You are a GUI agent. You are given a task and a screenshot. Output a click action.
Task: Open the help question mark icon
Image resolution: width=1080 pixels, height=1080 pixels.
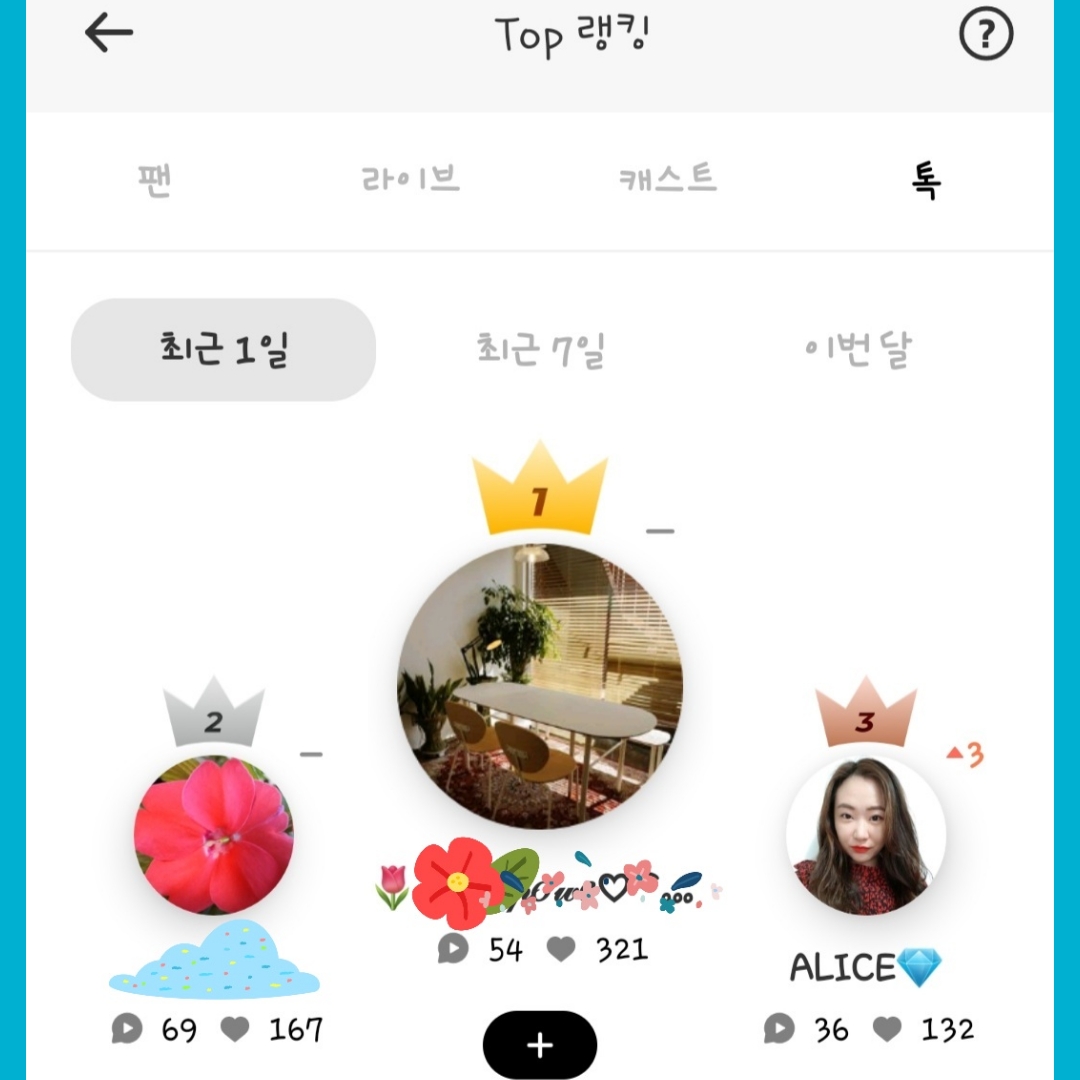(985, 36)
